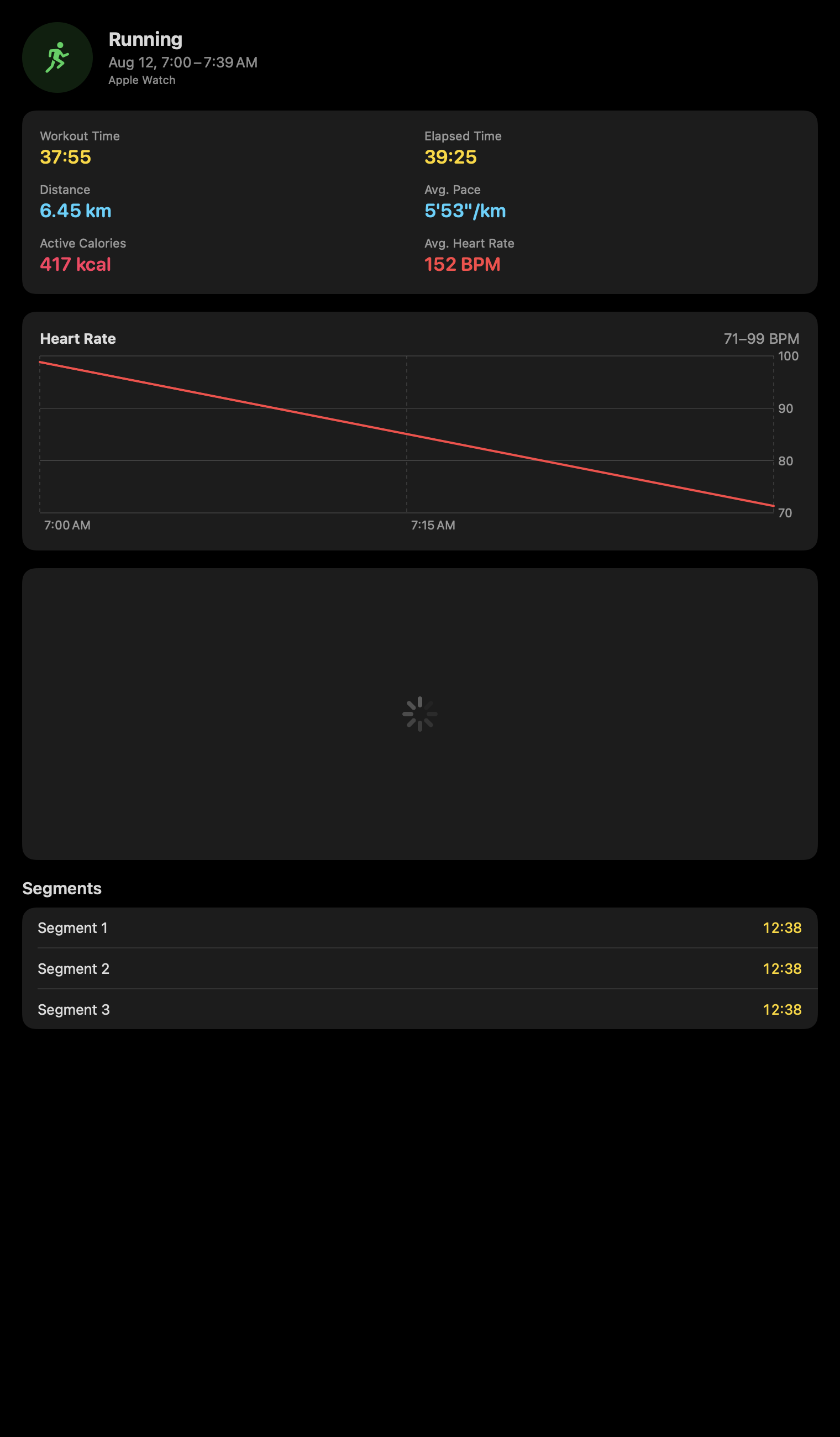Open the Heart Rate chart card
This screenshot has width=840, height=1437.
(419, 431)
